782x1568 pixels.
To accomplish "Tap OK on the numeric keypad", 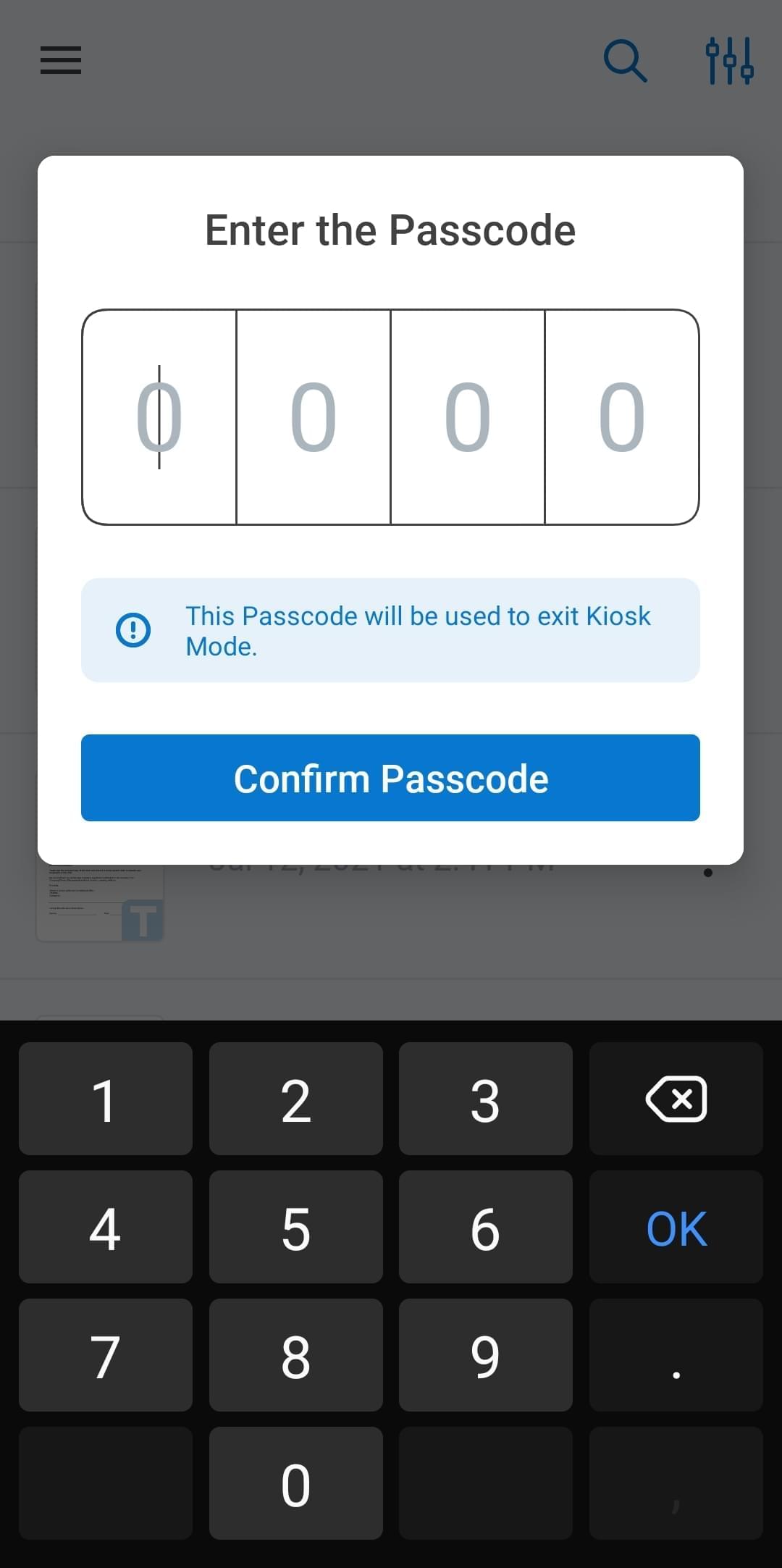I will 675,1226.
